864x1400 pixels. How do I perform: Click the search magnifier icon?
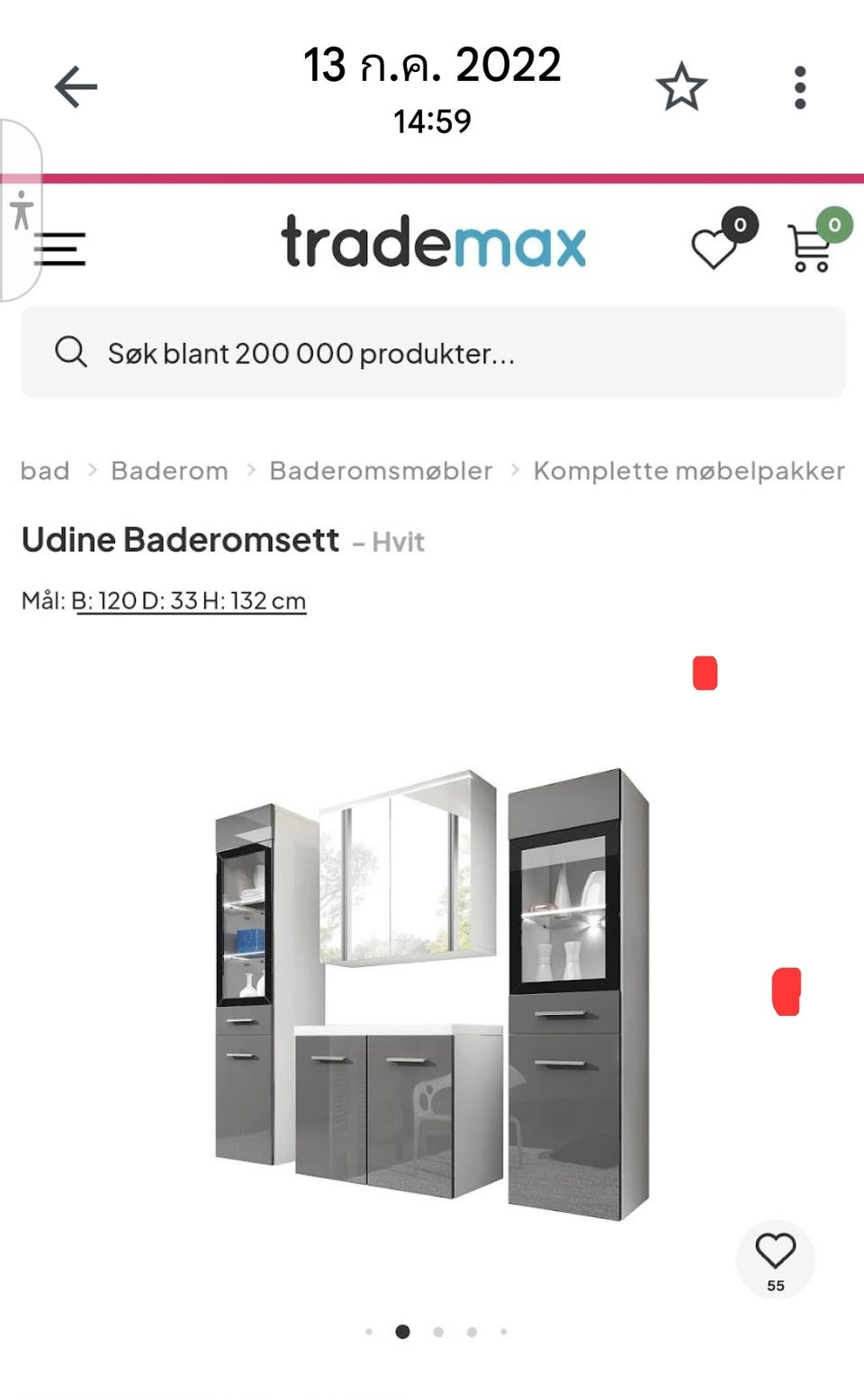(71, 352)
